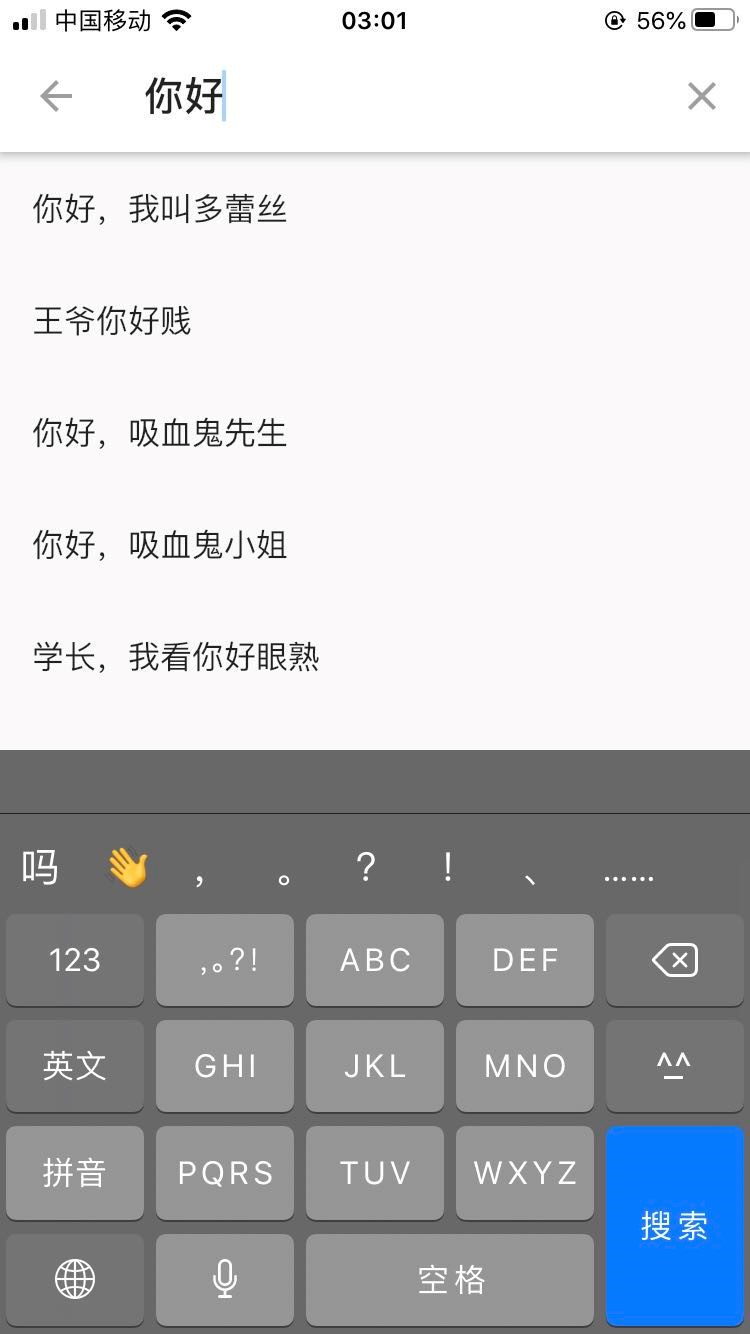750x1334 pixels.
Task: Clear the search text with X
Action: tap(701, 97)
